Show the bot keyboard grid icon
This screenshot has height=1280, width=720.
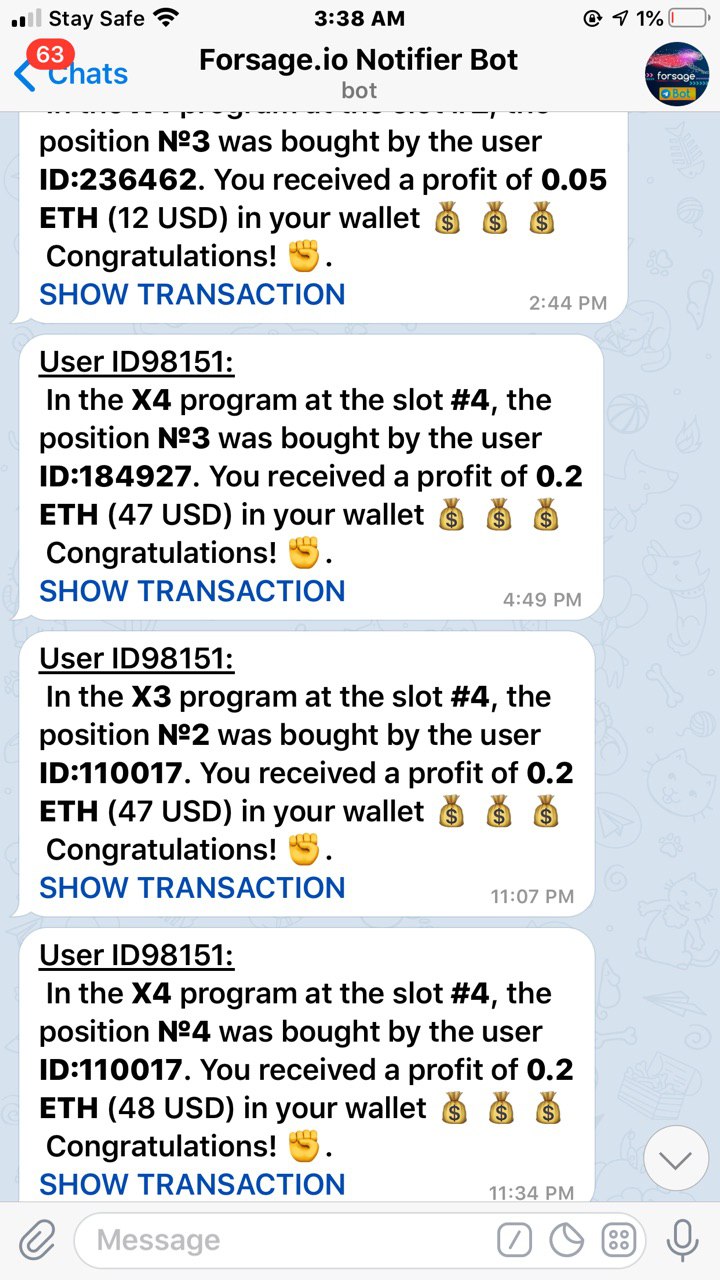tap(619, 1241)
